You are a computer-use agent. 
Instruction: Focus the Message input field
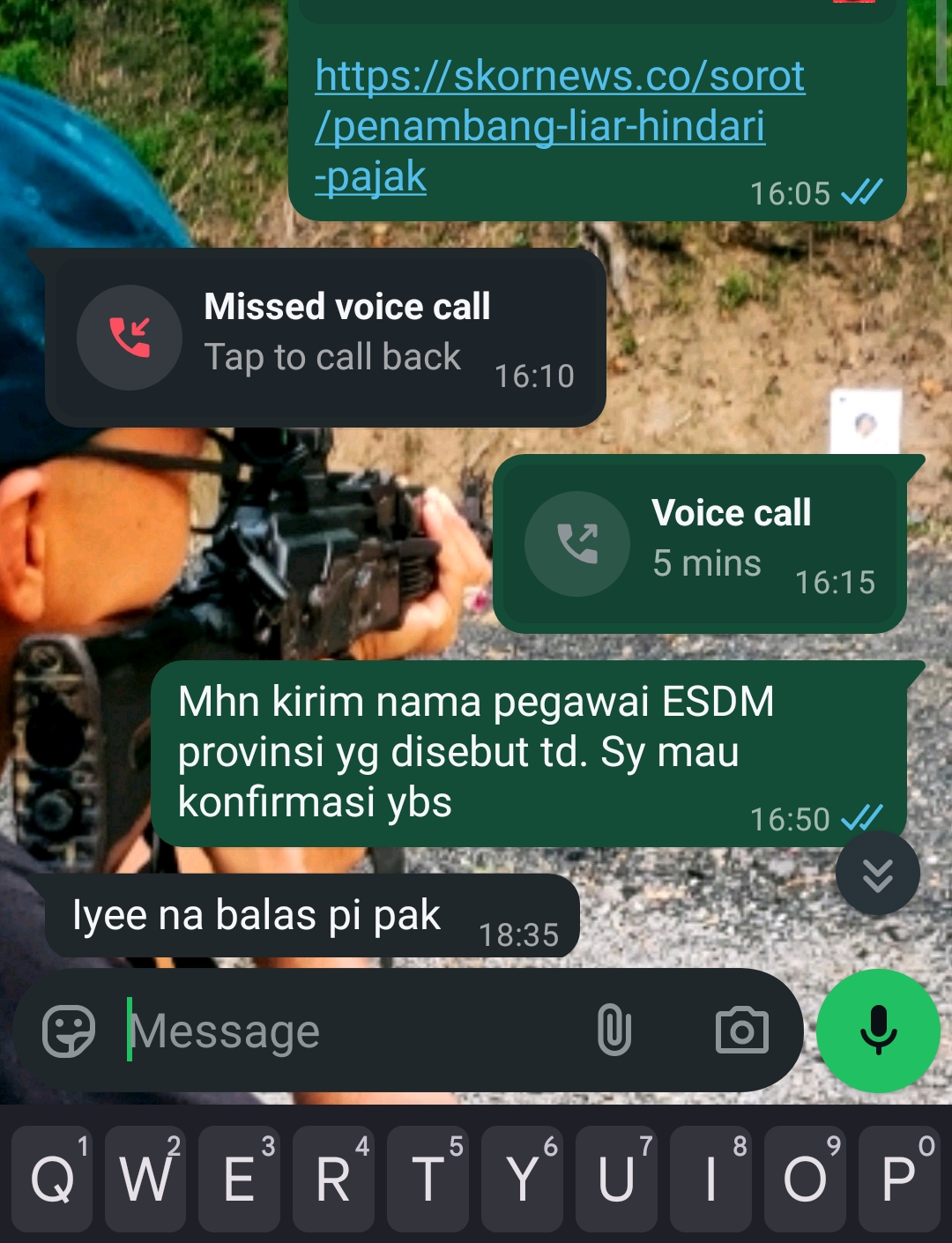click(x=353, y=1031)
